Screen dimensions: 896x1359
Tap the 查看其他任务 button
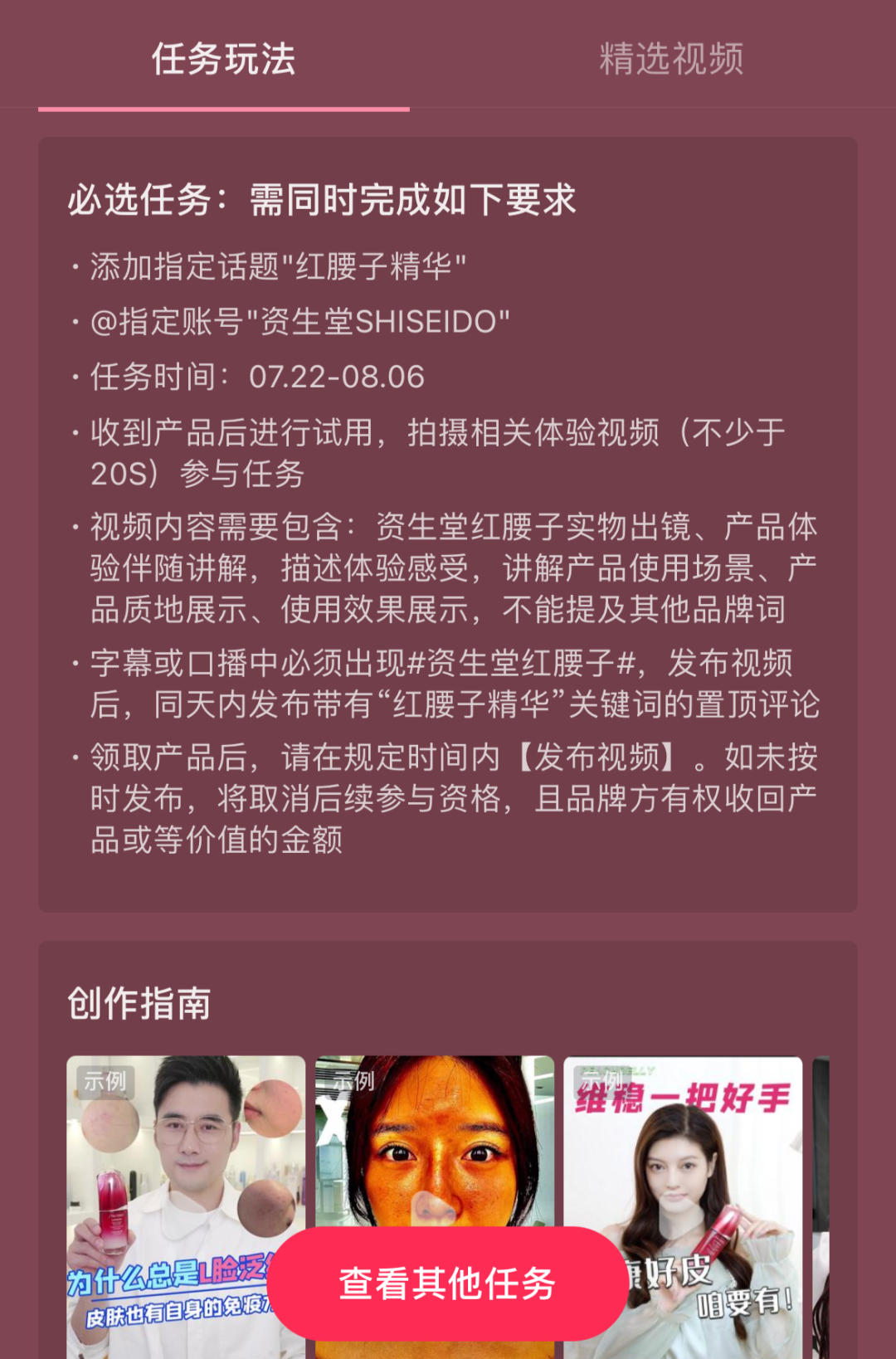point(447,1283)
